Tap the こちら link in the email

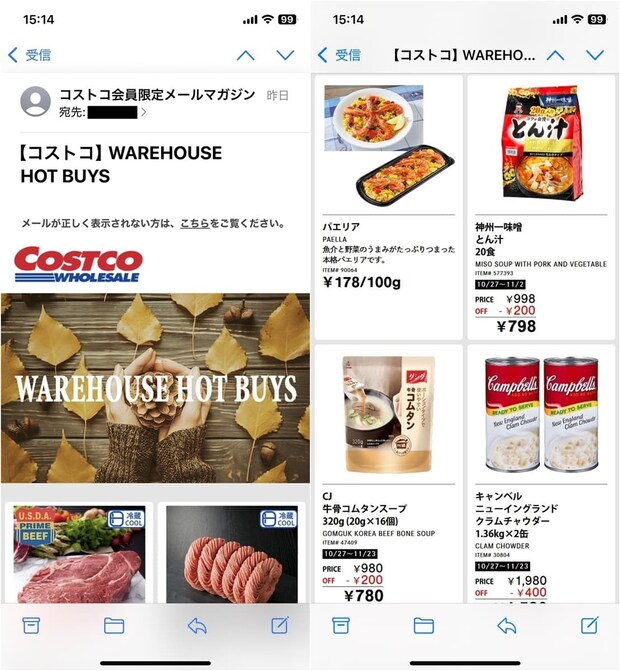195,224
